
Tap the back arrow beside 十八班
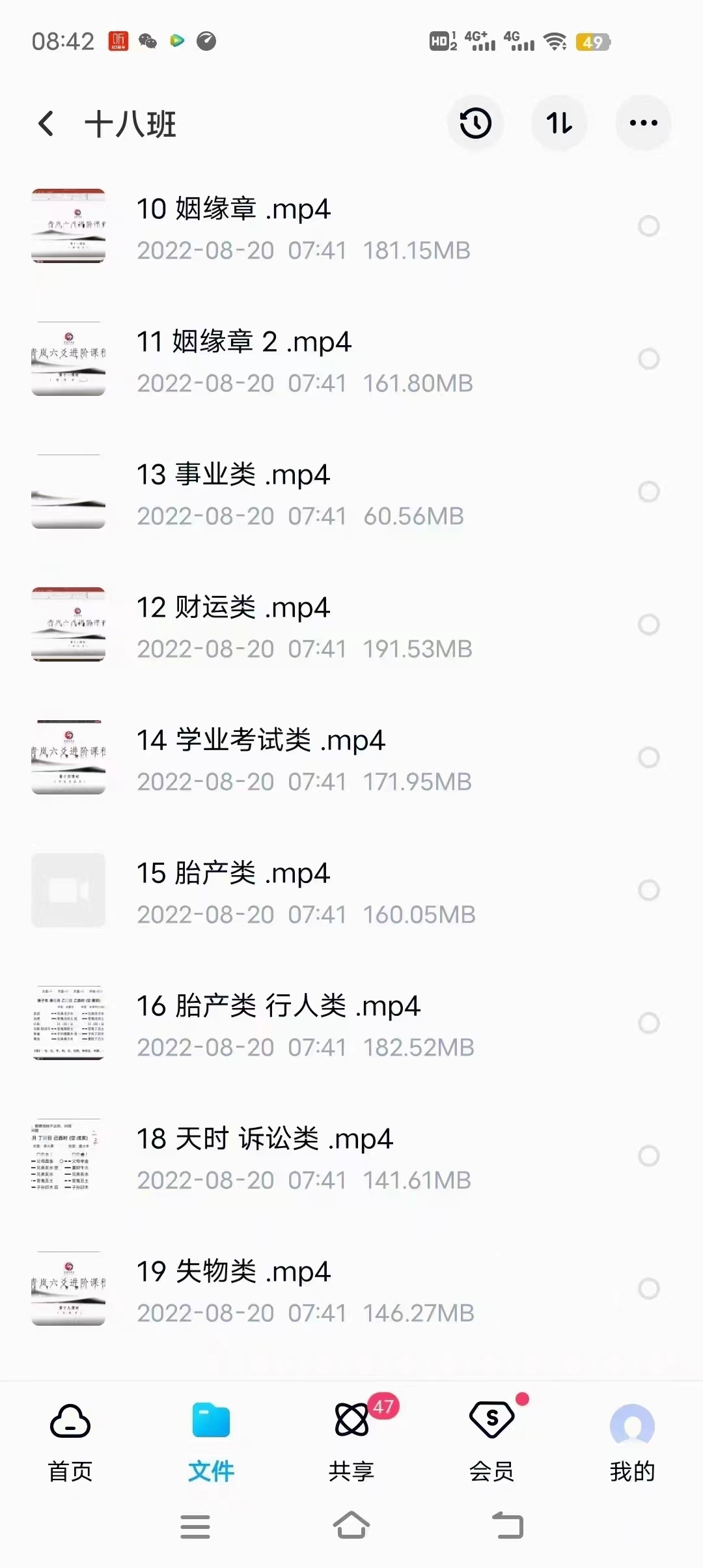tap(45, 123)
